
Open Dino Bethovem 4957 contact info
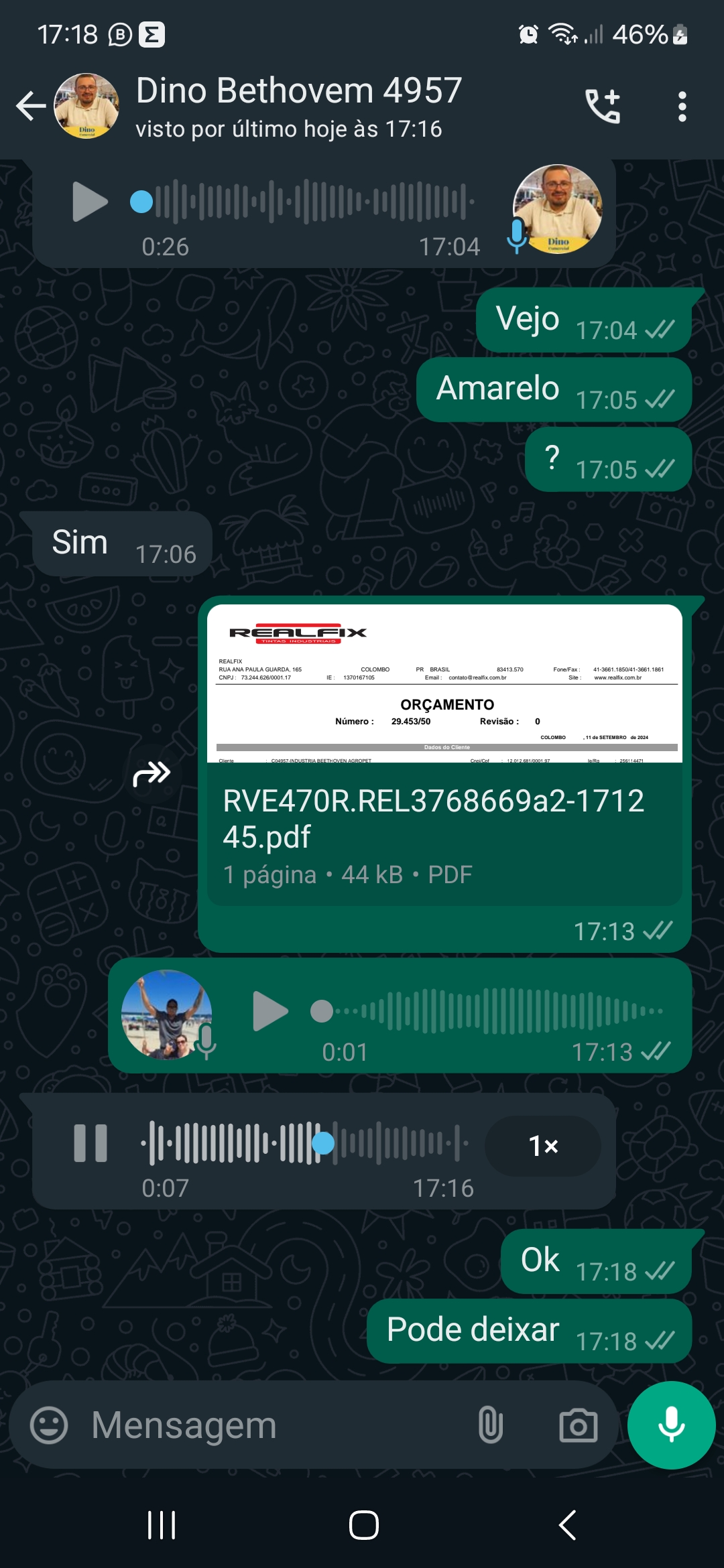pyautogui.click(x=298, y=106)
